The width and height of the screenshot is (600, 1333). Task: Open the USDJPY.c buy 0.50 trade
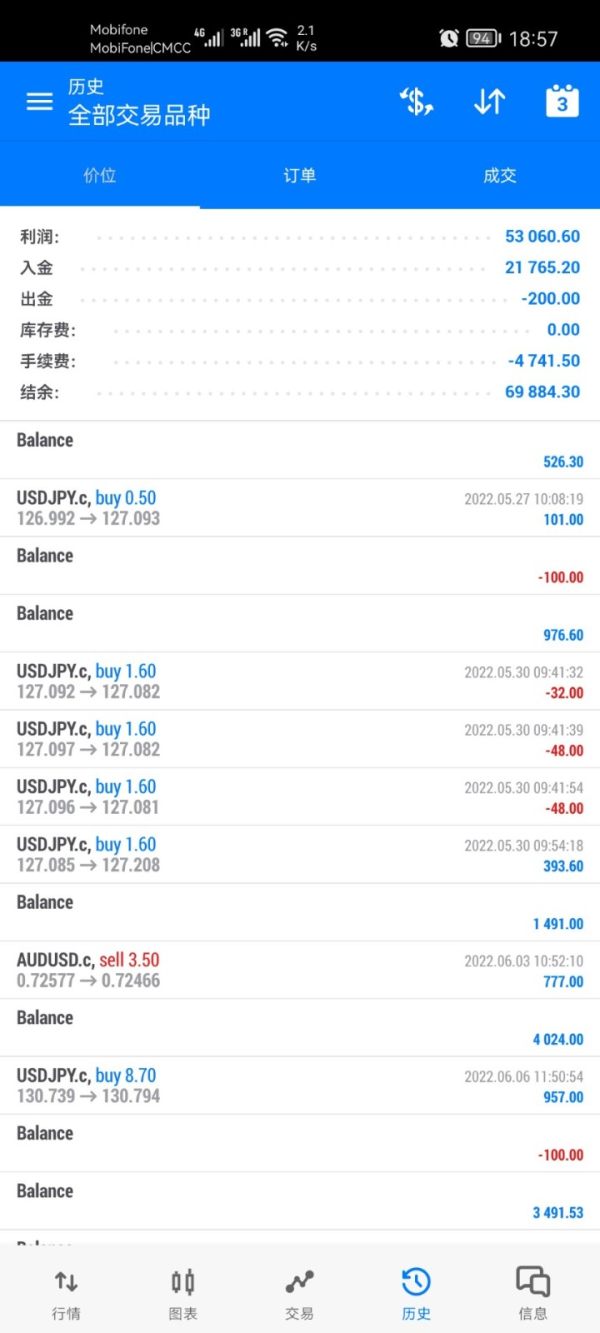300,508
